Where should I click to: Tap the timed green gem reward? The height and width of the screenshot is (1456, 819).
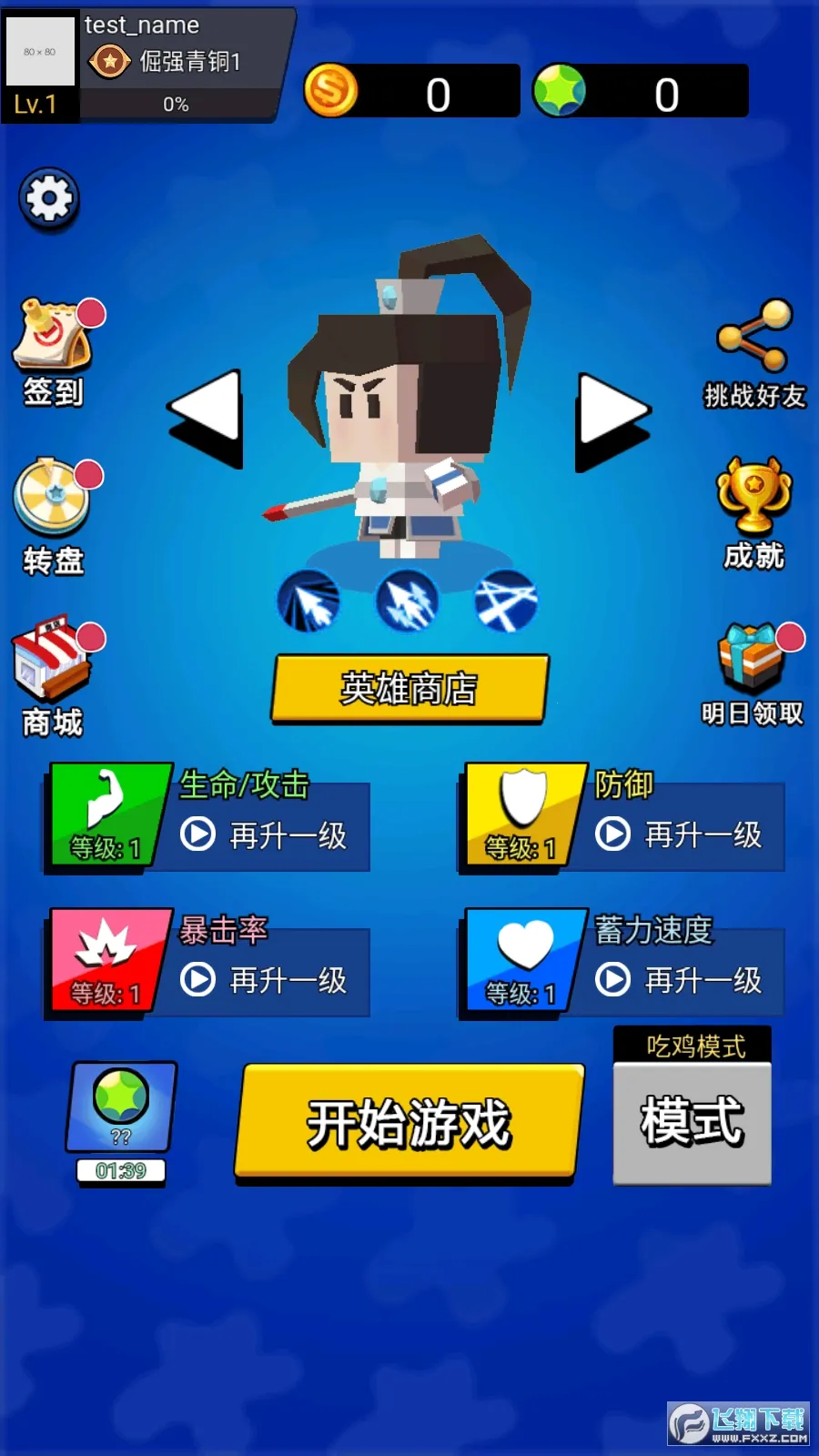click(121, 1110)
